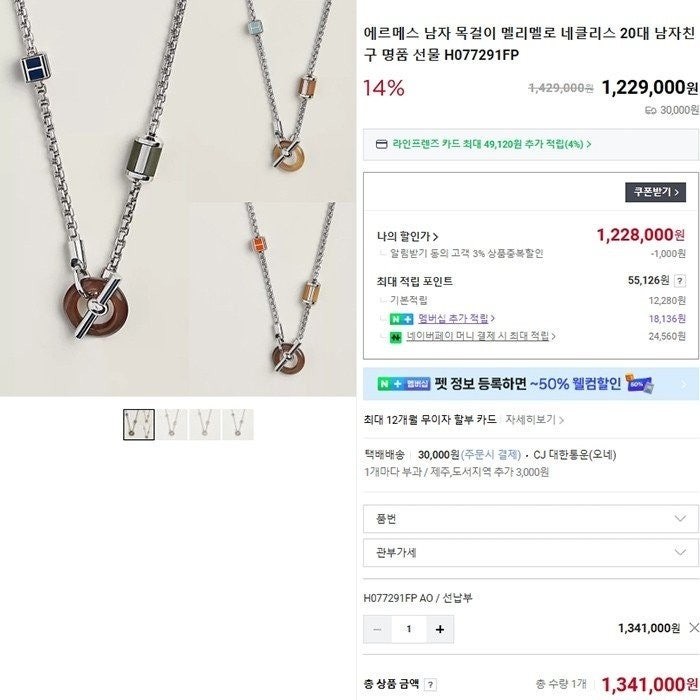Open the 관부가세 dropdown
Image resolution: width=700 pixels, height=700 pixels.
pos(530,552)
